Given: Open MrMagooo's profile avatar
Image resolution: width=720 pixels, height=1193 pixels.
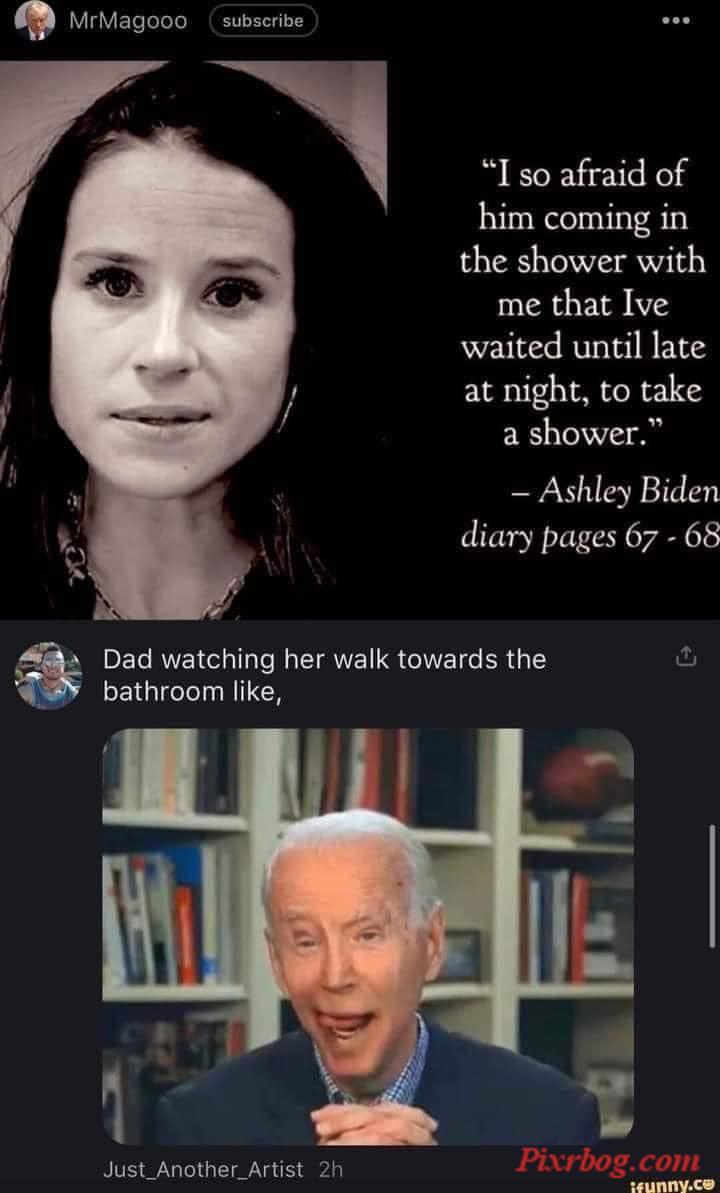Looking at the screenshot, I should pos(36,21).
